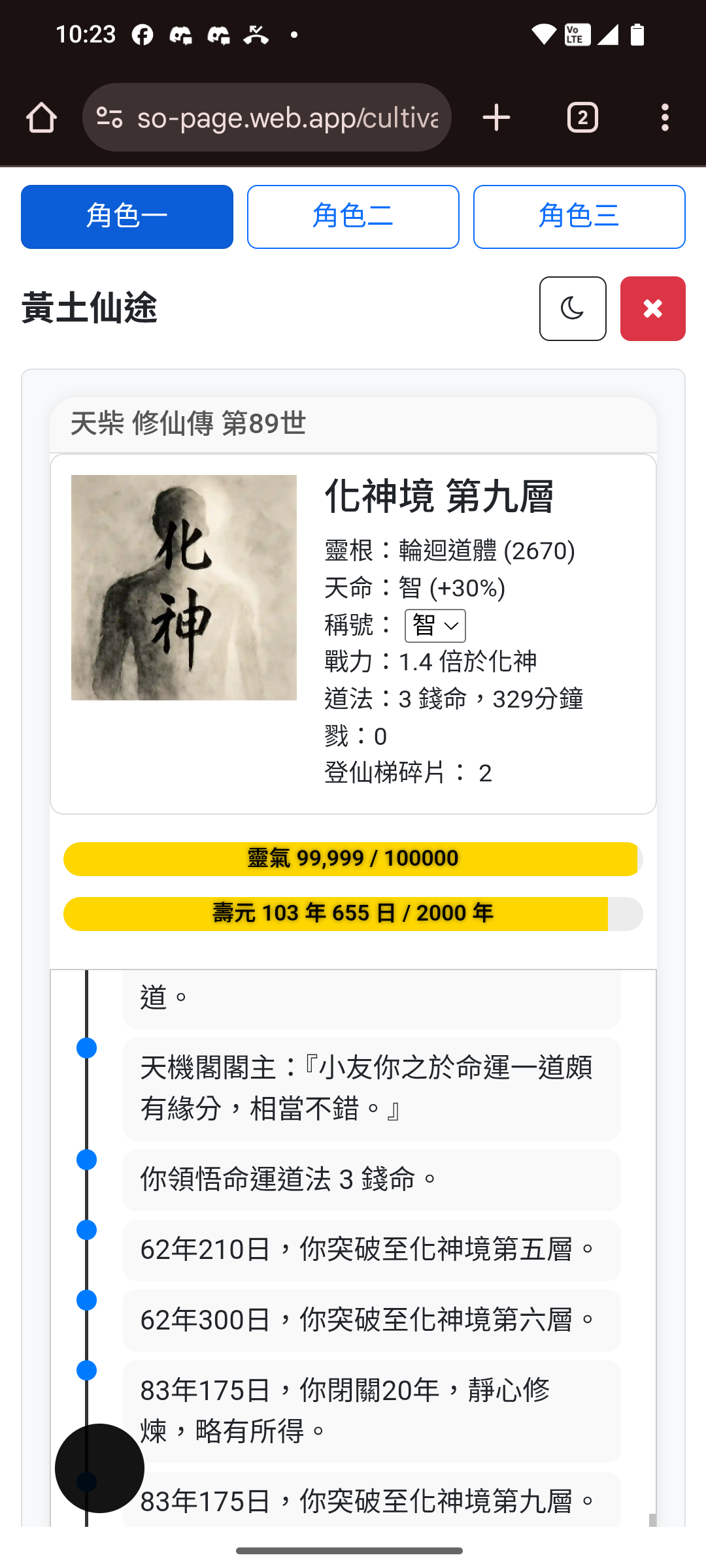
Task: Tap the red X close button
Action: [x=652, y=308]
